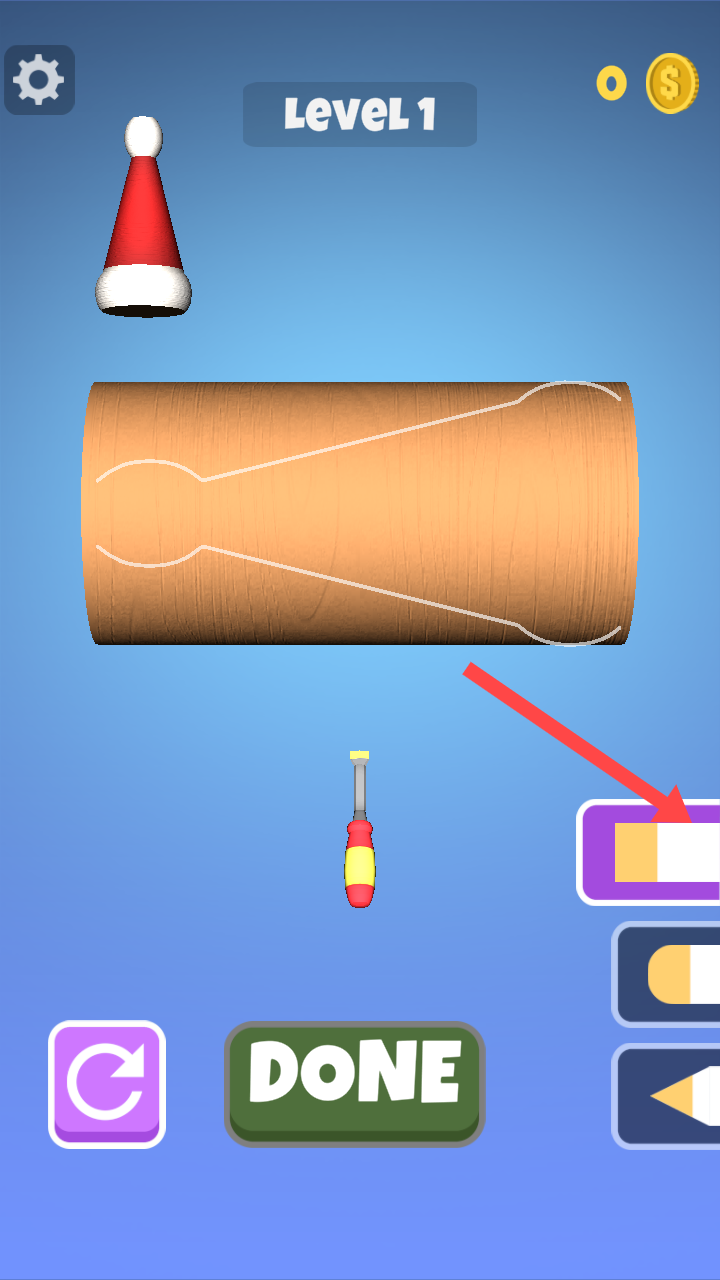Select the pointed chisel tip
720x1280 pixels.
(674, 1096)
